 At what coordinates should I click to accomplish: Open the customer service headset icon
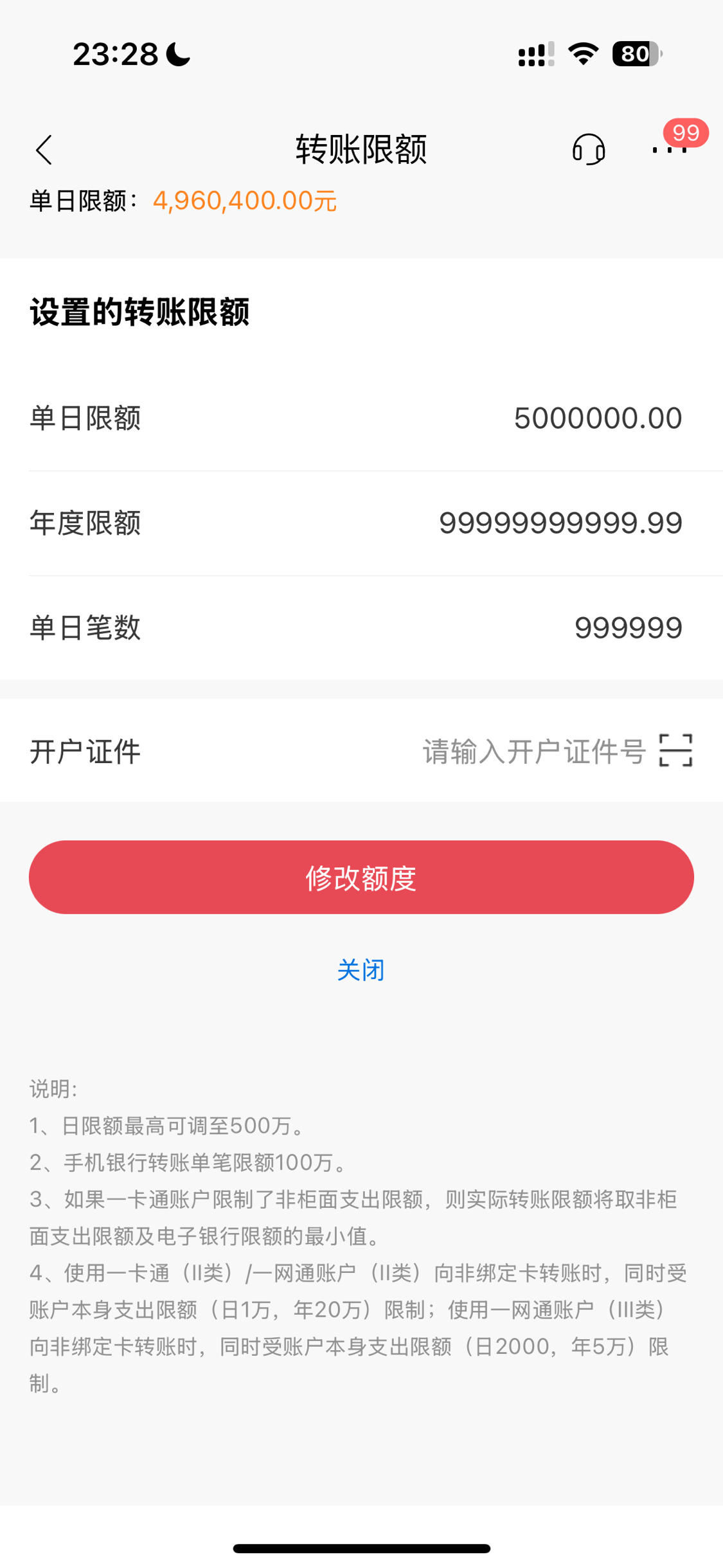pyautogui.click(x=588, y=148)
